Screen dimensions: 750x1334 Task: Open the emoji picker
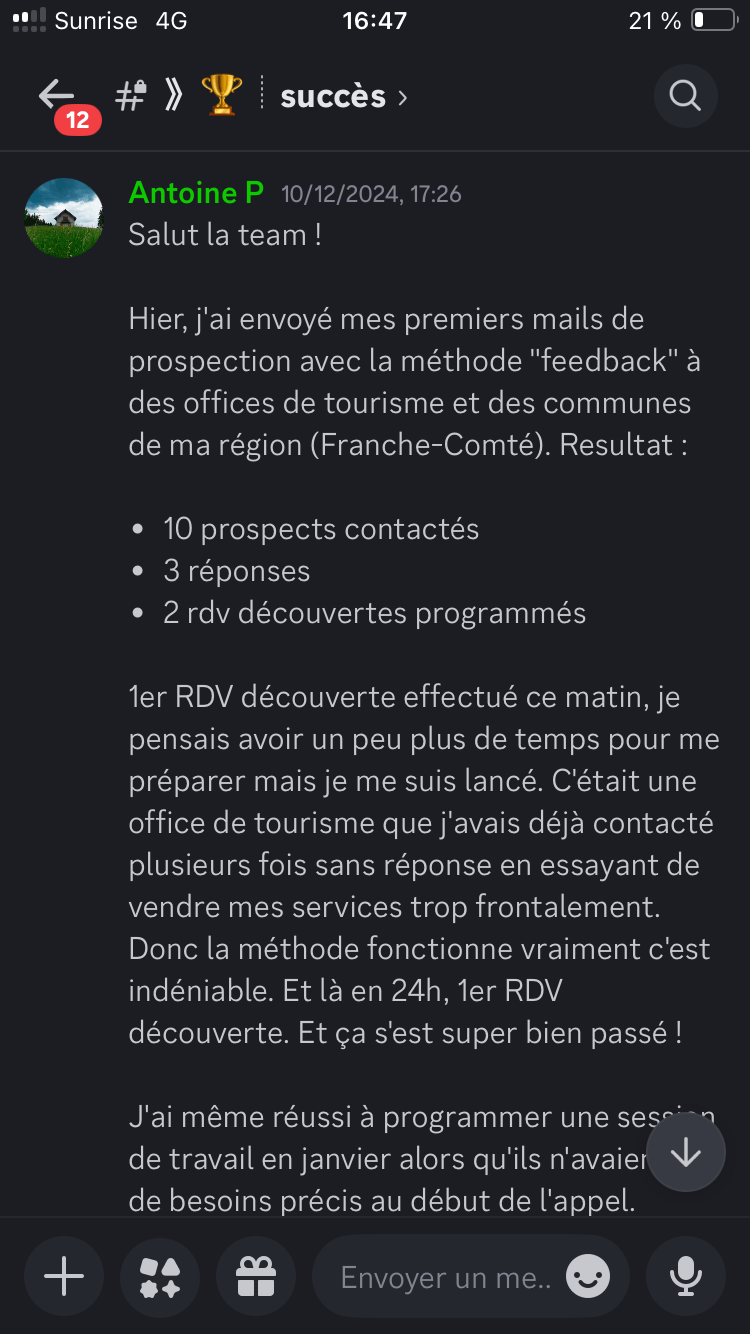coord(588,1276)
